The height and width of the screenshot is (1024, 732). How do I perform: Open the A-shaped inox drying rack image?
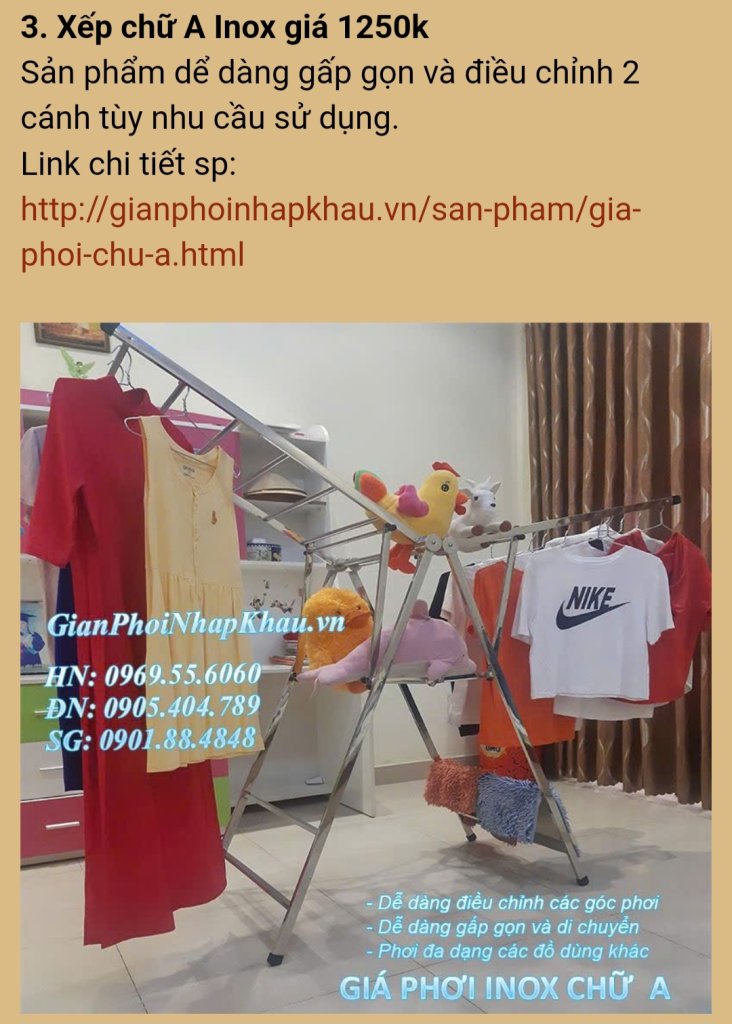(365, 666)
